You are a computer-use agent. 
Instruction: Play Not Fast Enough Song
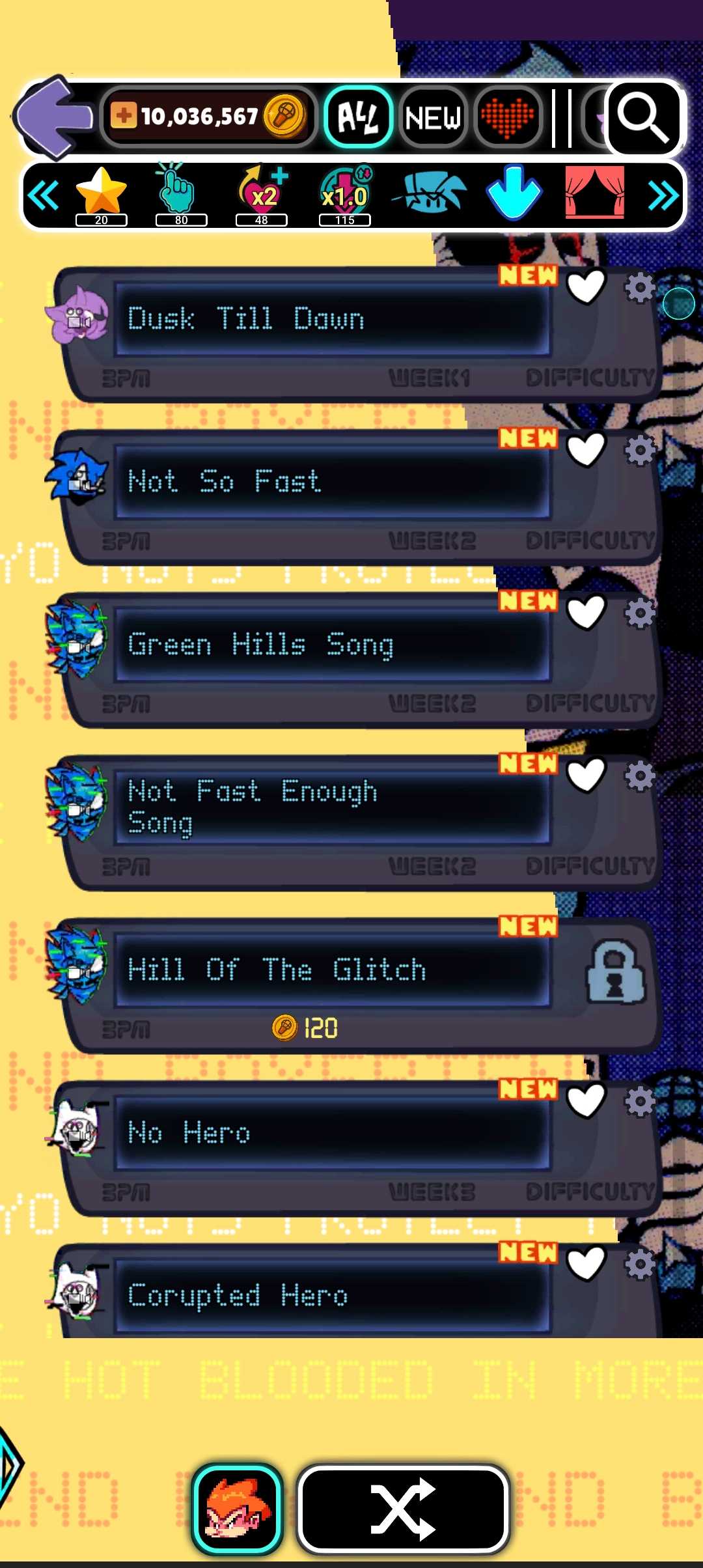tap(332, 807)
